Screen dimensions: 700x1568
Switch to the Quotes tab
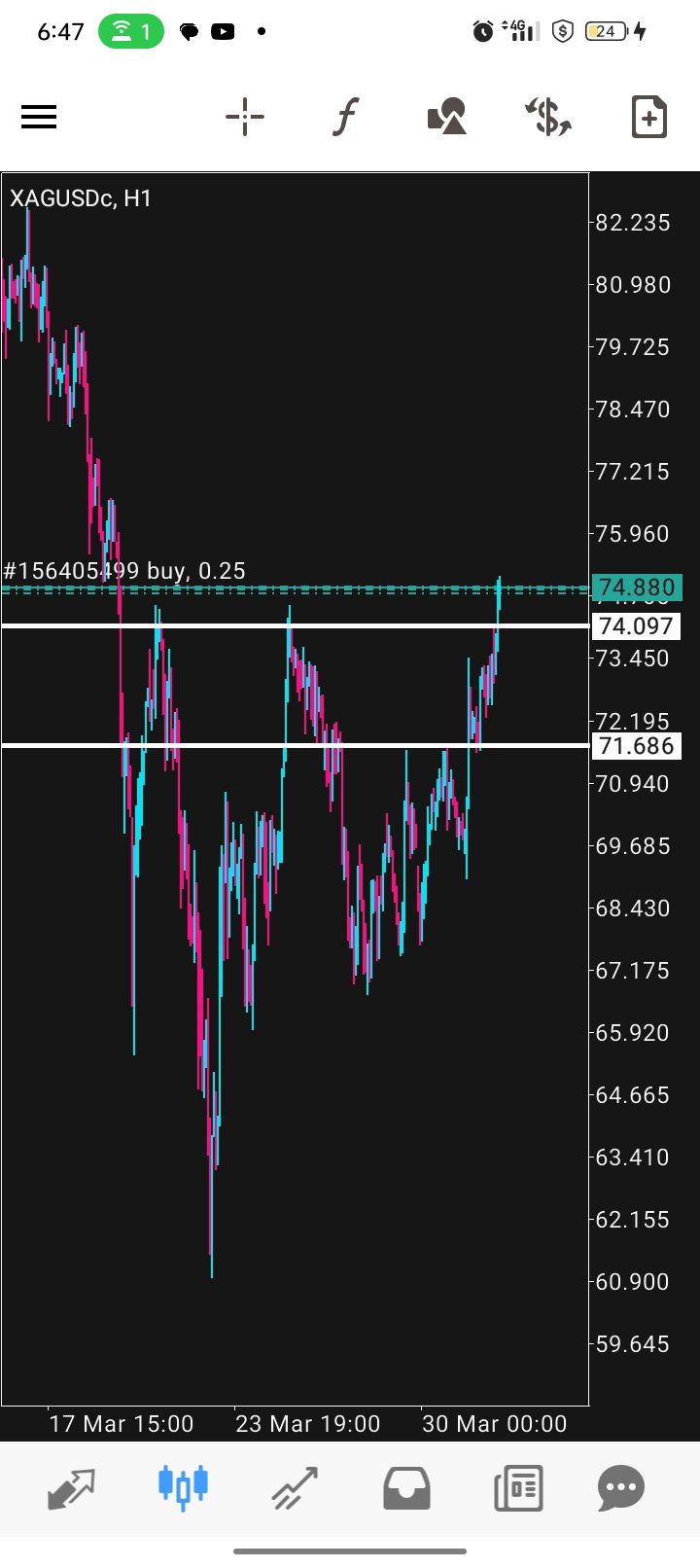pyautogui.click(x=72, y=1487)
